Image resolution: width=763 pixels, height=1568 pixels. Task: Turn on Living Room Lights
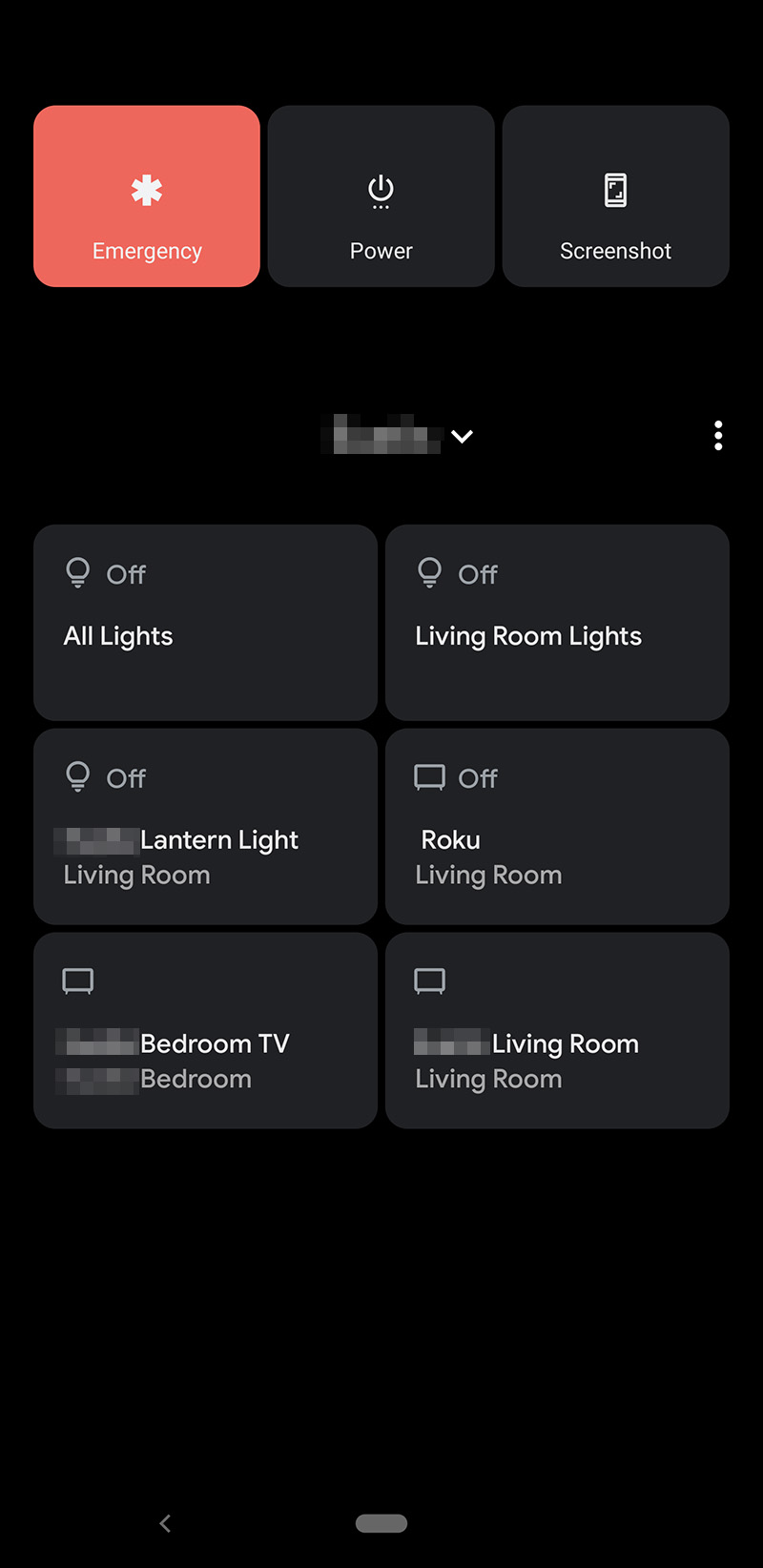tap(557, 622)
